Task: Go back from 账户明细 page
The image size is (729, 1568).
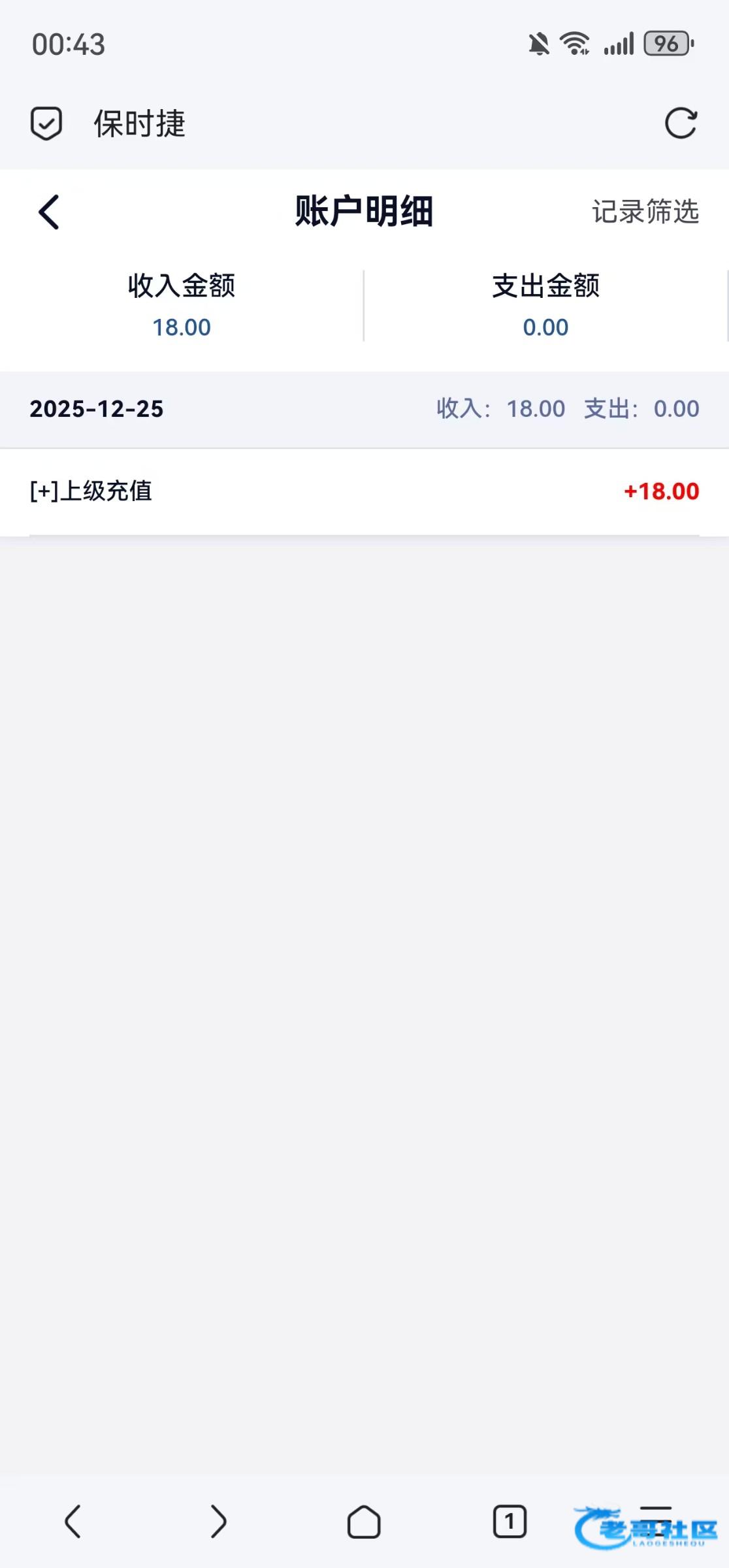Action: pos(49,212)
